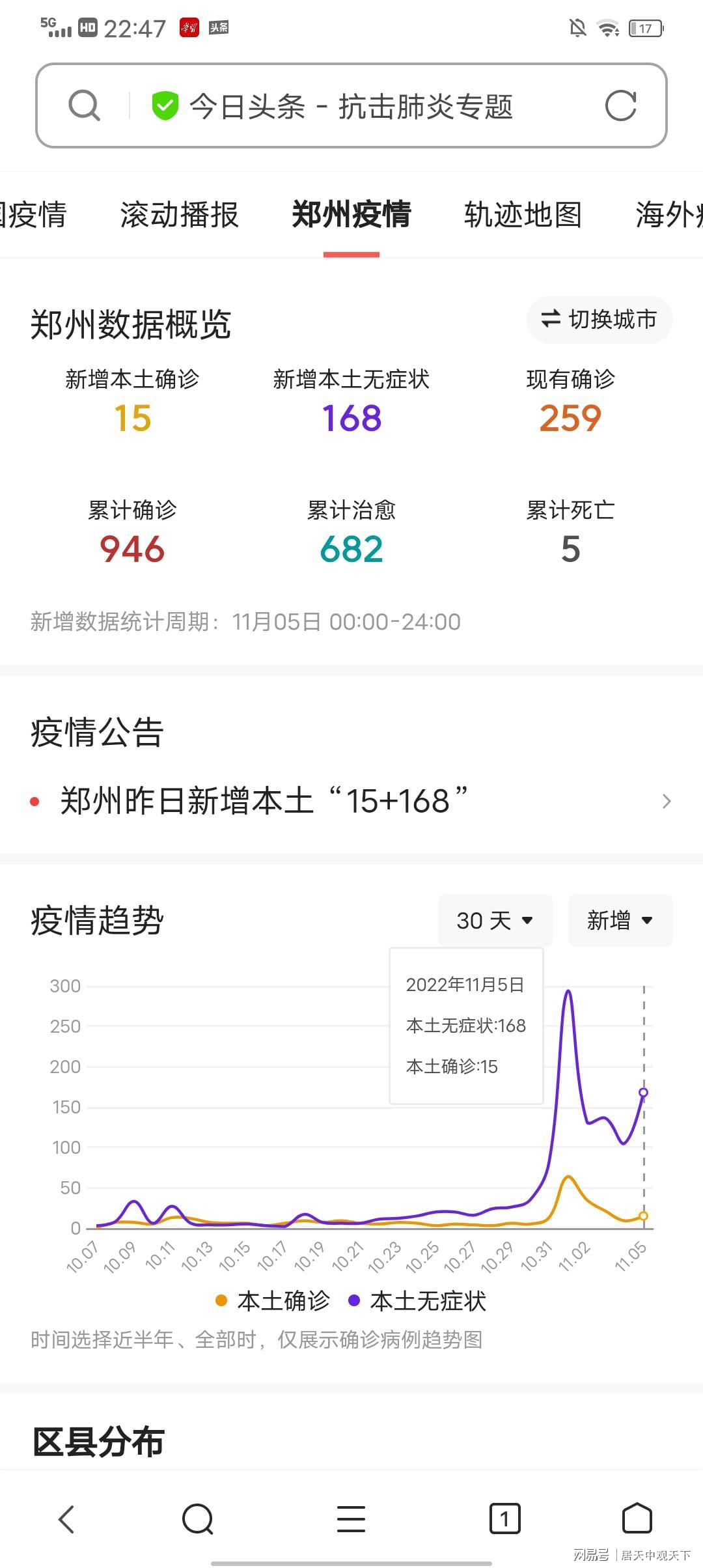The width and height of the screenshot is (703, 1568).
Task: Expand the 新增 data type dropdown
Action: tap(620, 920)
